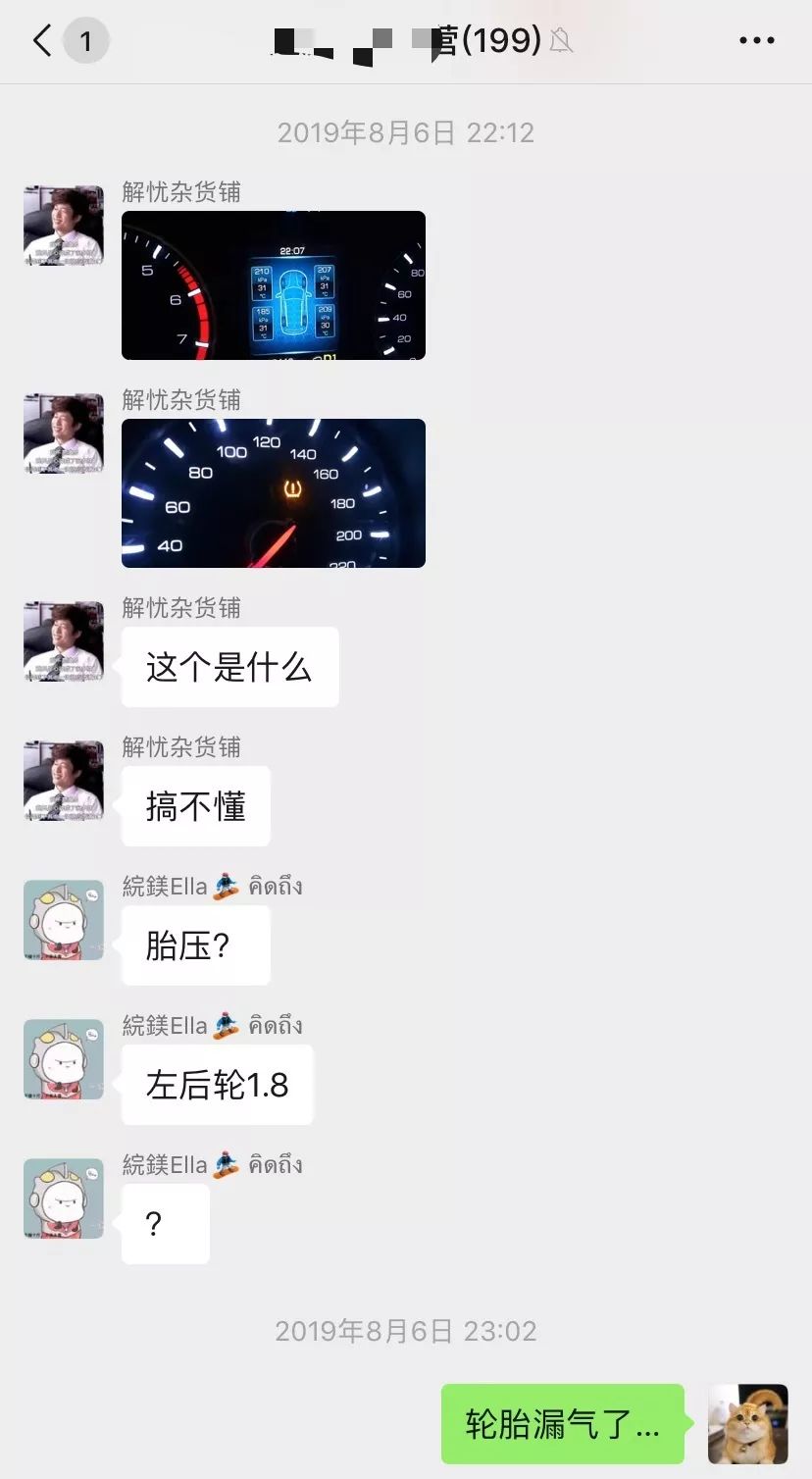Open the speedometer warning light photo
The image size is (812, 1479).
[273, 493]
